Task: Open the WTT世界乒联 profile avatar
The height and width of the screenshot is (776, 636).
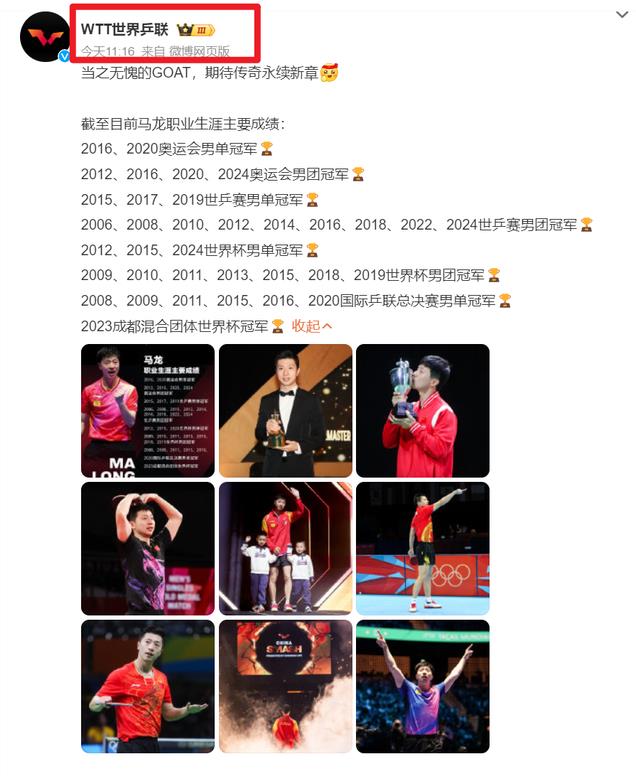Action: 45,37
